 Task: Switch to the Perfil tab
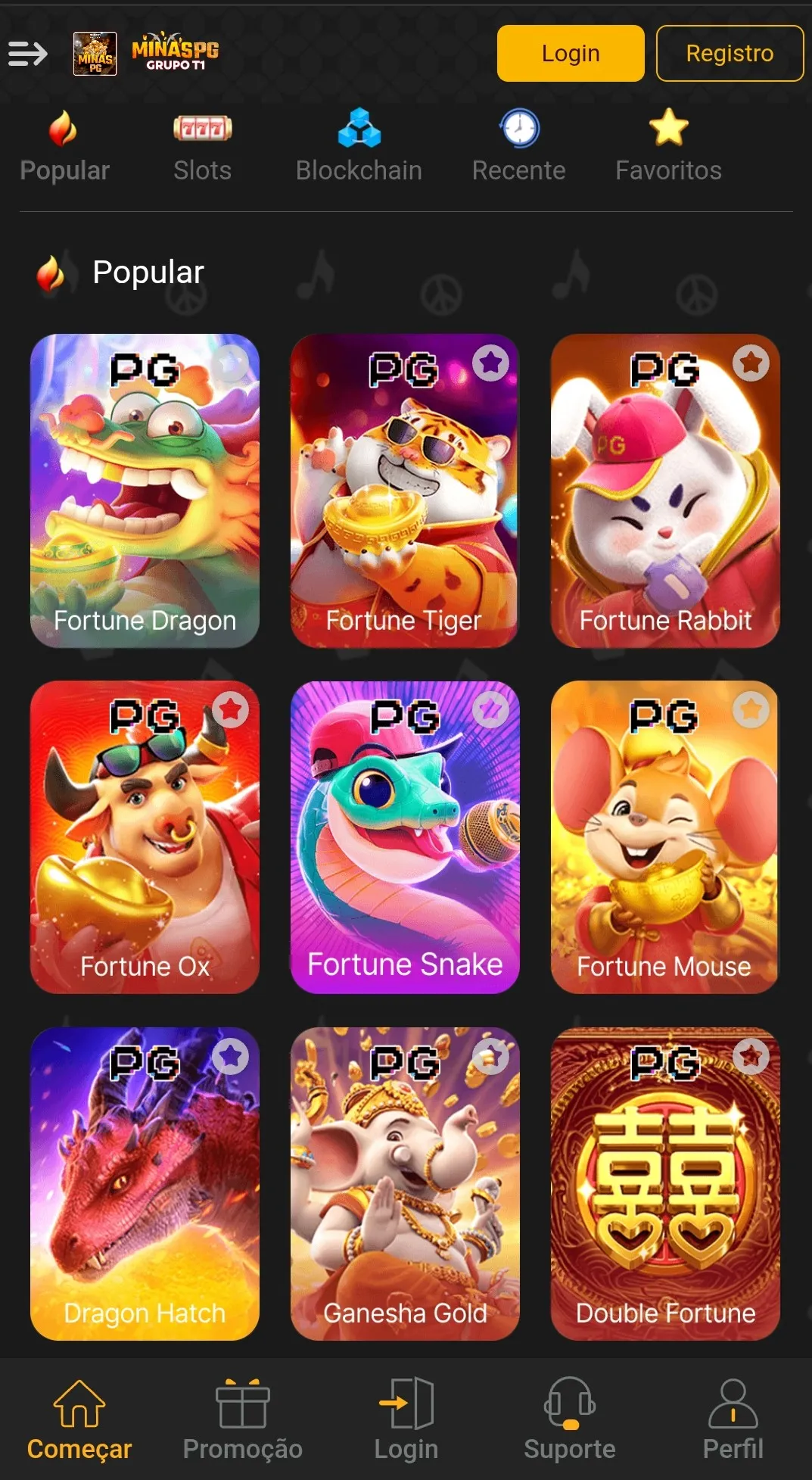[733, 1419]
